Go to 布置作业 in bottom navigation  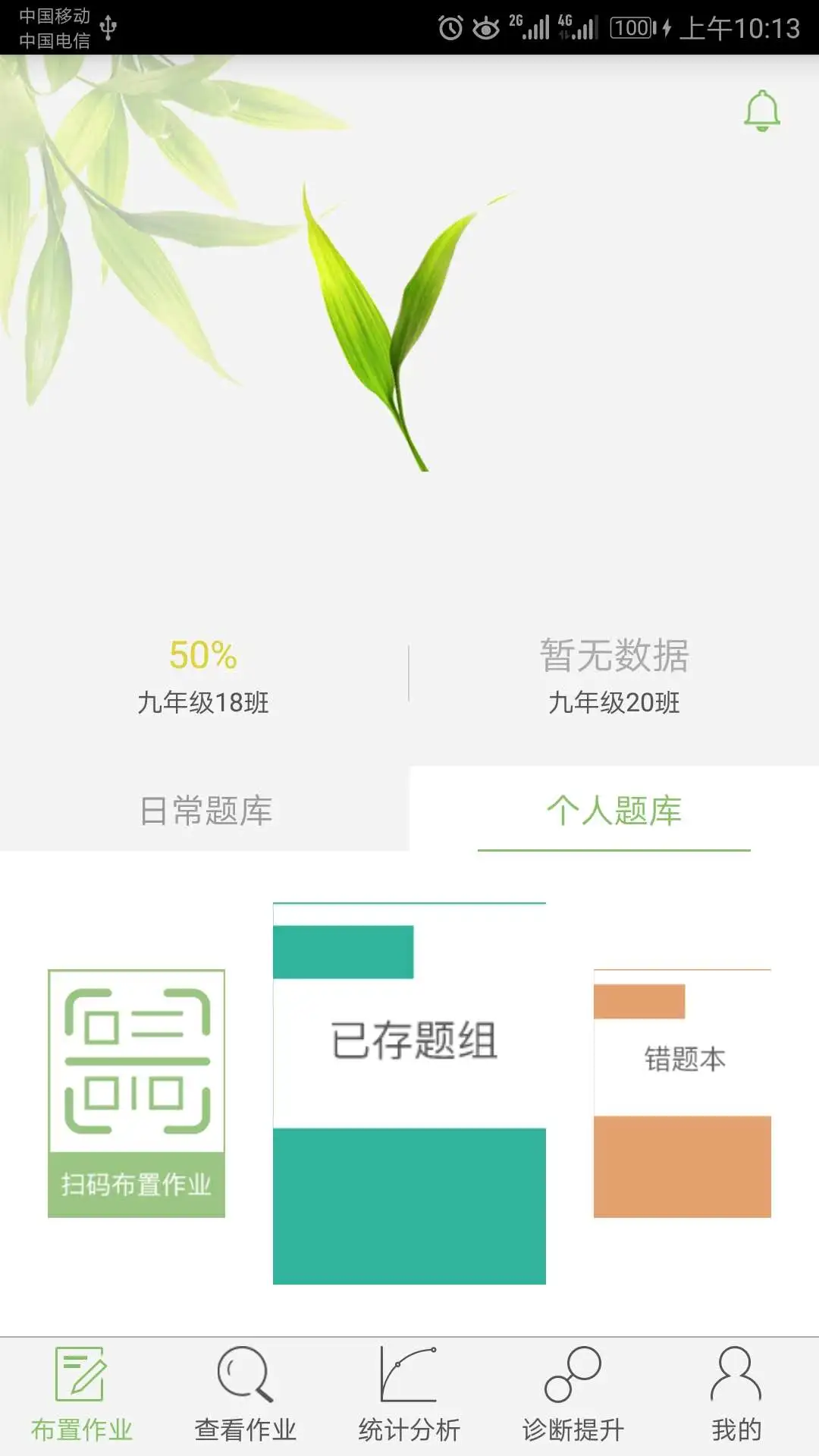[x=81, y=1395]
